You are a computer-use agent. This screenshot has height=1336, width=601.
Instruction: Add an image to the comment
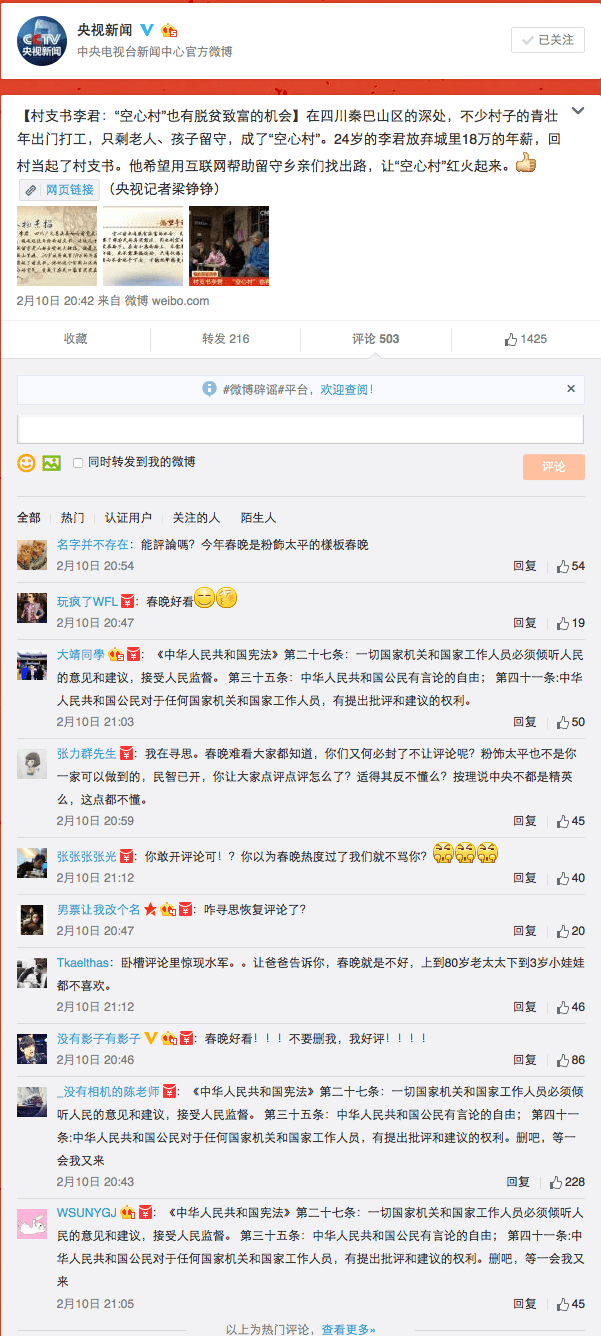(51, 463)
